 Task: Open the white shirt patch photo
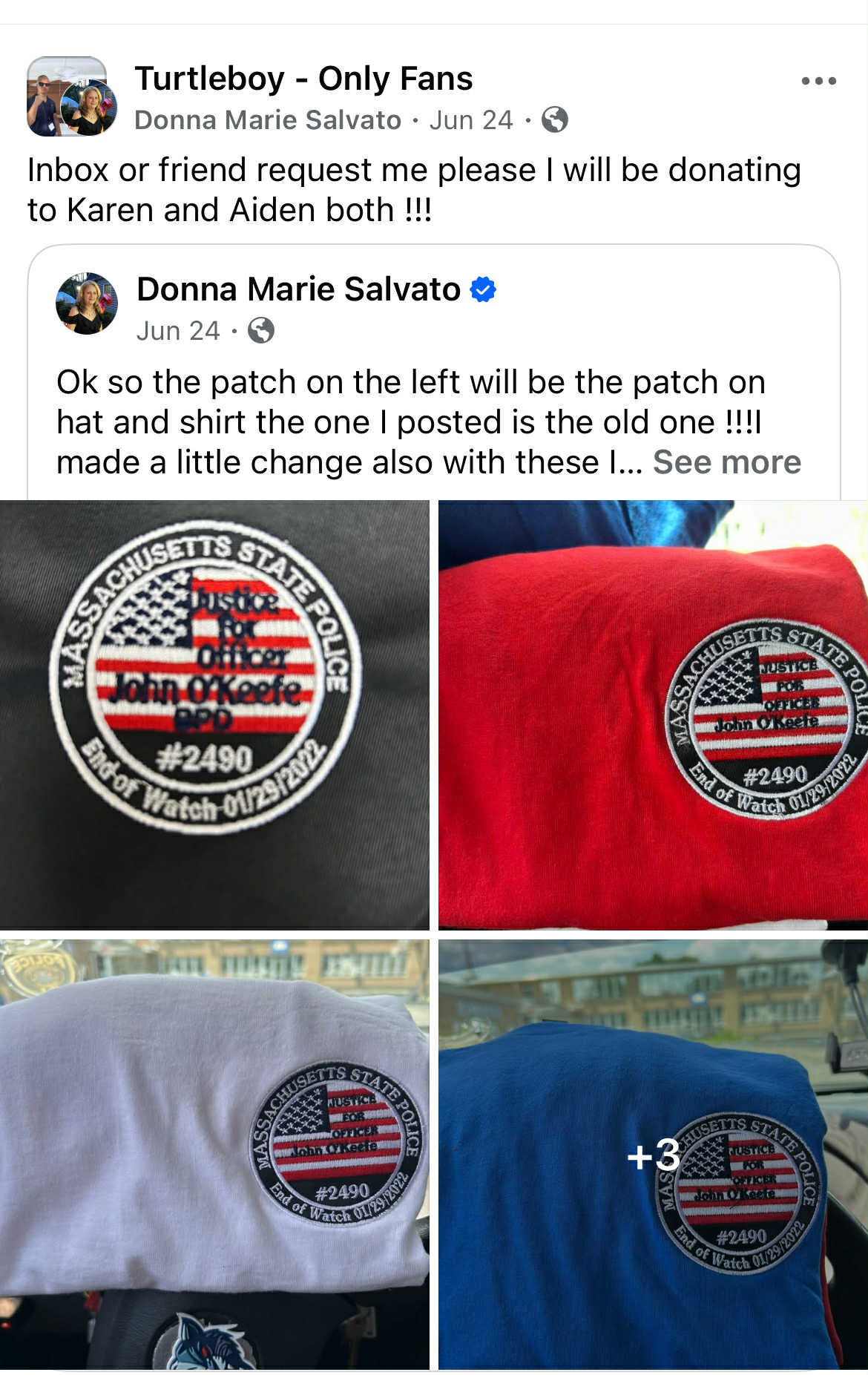coord(214,1154)
